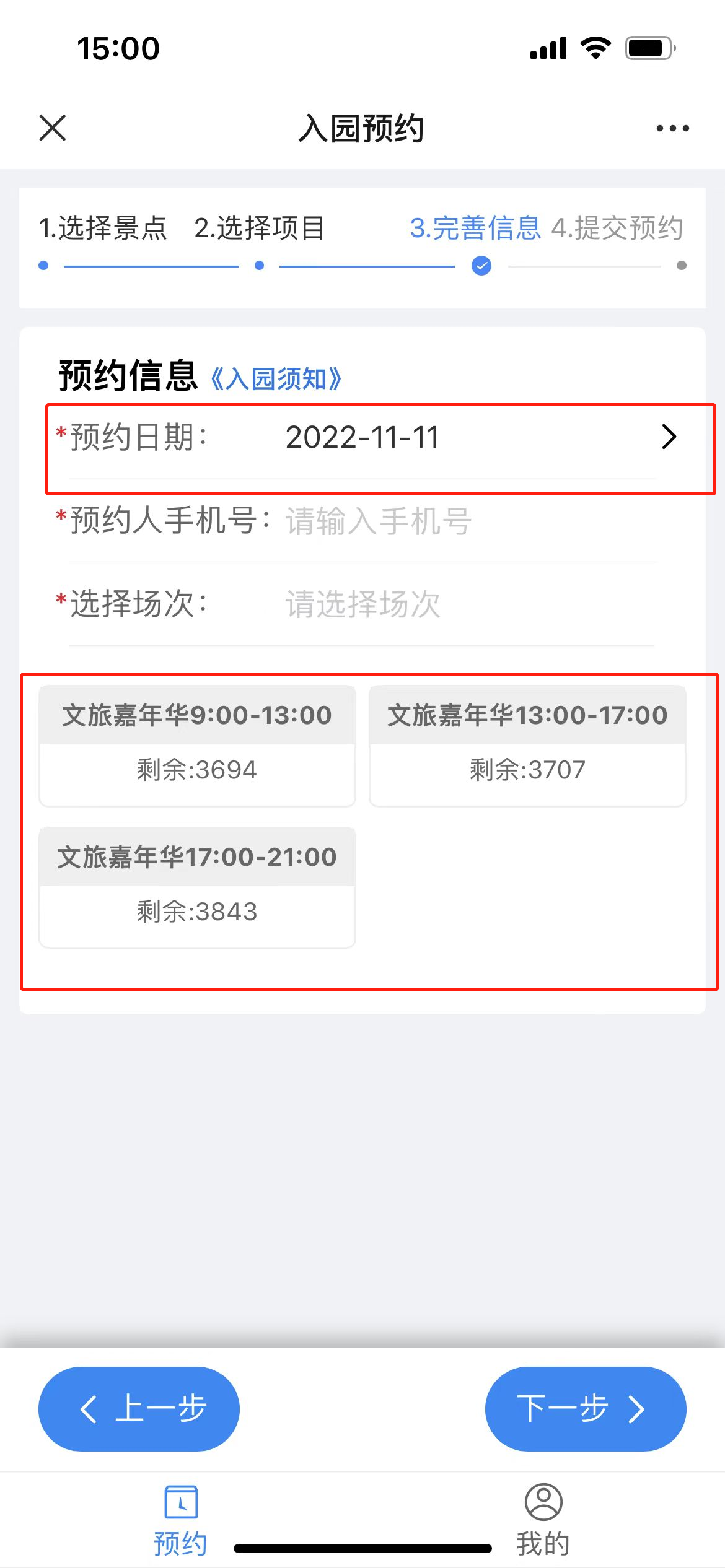Switch to the 预约 tab
This screenshot has height=1568, width=725.
click(180, 1520)
